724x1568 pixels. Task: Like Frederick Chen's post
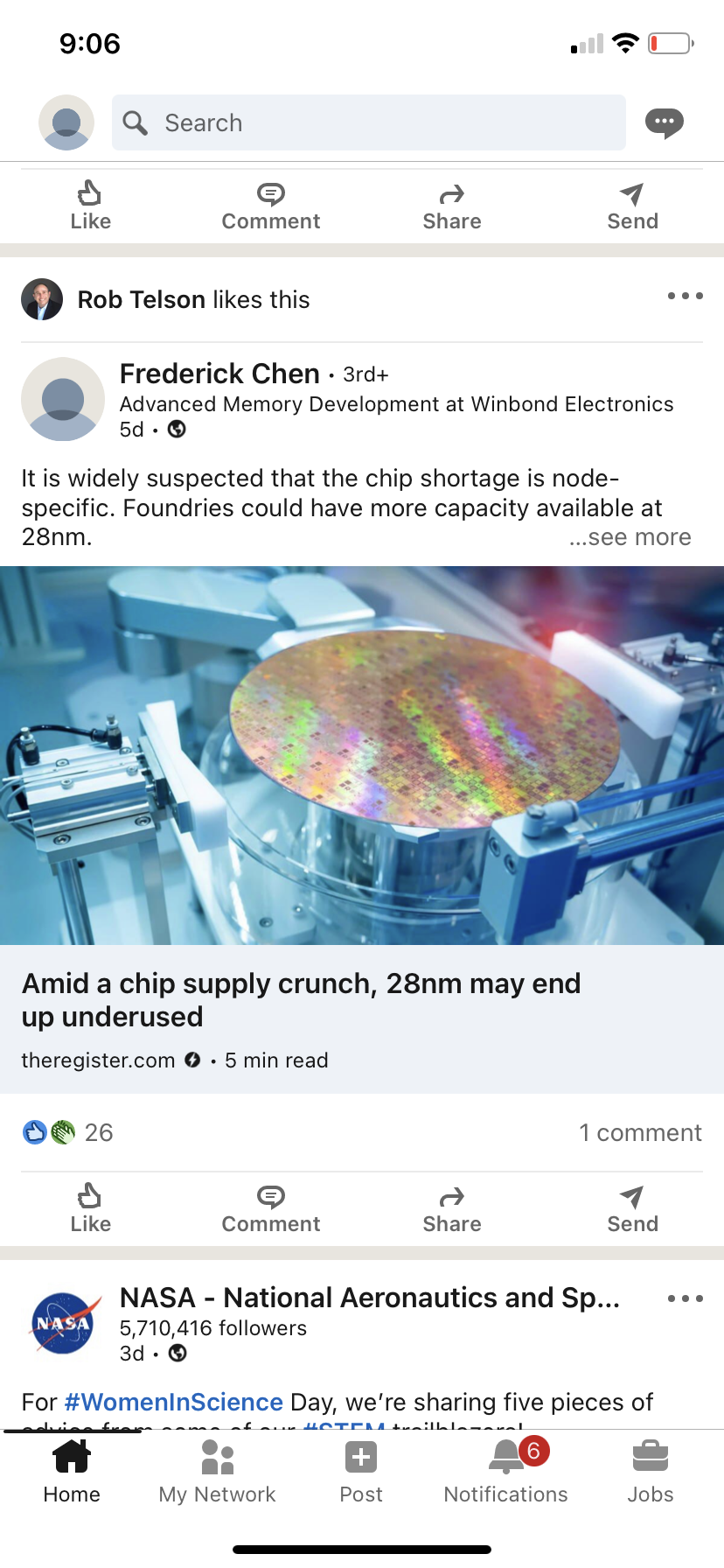tap(90, 1208)
